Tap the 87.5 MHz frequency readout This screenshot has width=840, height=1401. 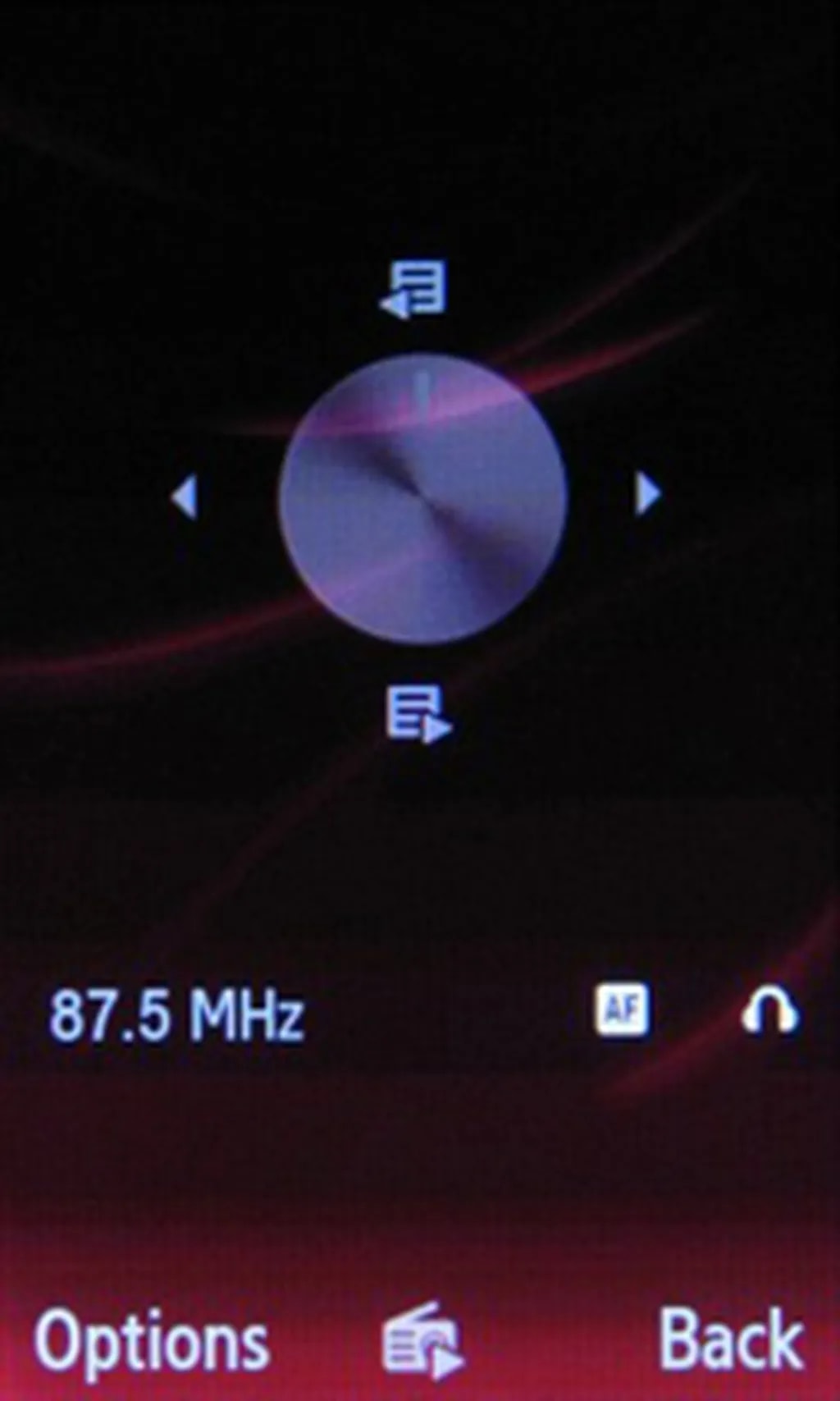[x=176, y=1016]
